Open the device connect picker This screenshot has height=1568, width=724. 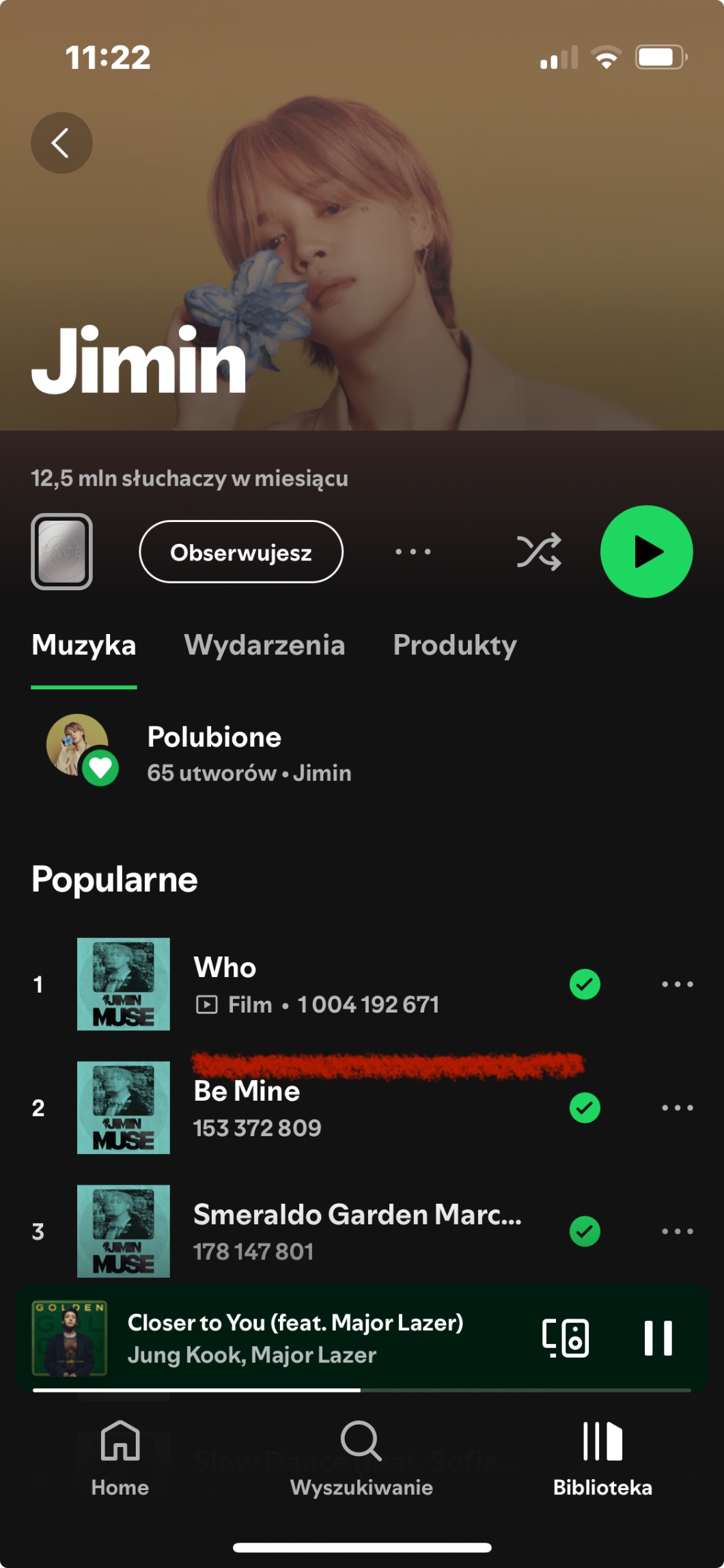[x=566, y=1338]
